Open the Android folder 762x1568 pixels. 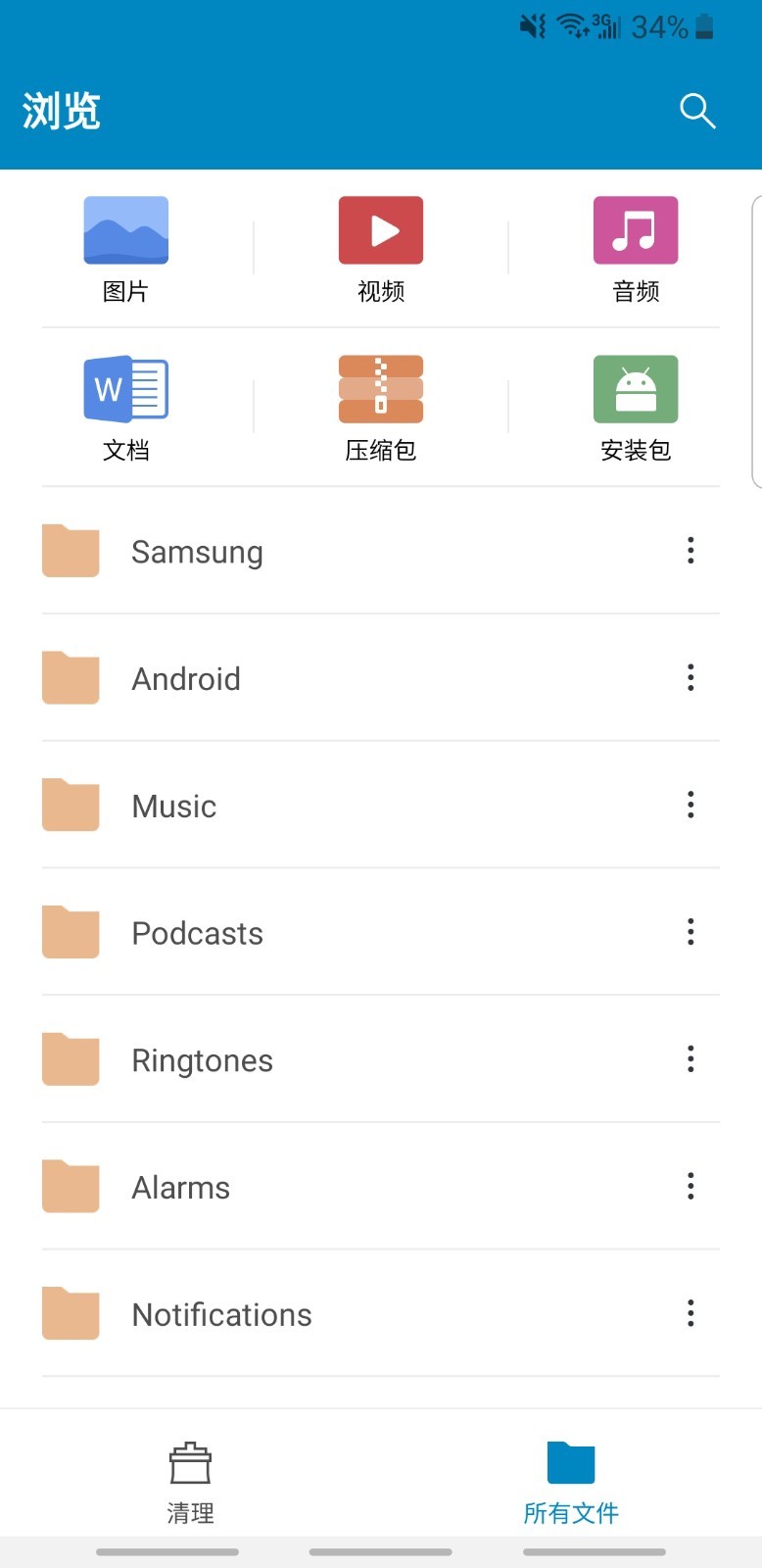[x=294, y=678]
